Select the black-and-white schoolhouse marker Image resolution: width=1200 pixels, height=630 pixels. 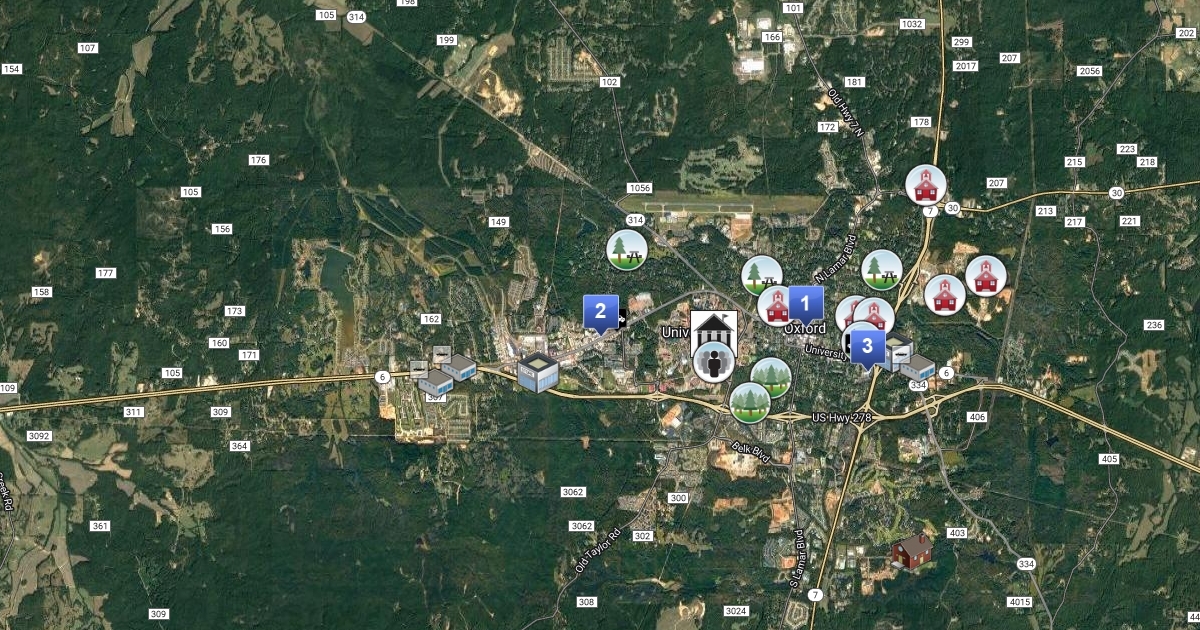pyautogui.click(x=714, y=327)
